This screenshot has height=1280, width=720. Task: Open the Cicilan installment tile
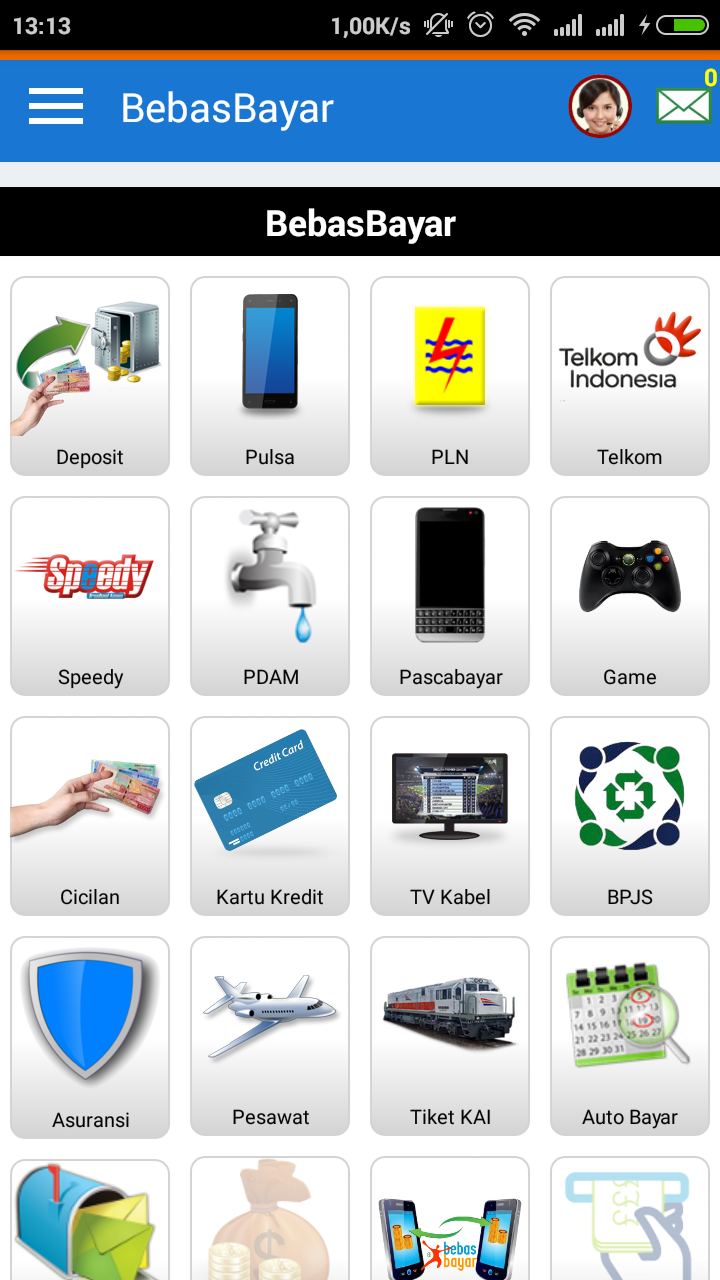pos(90,816)
